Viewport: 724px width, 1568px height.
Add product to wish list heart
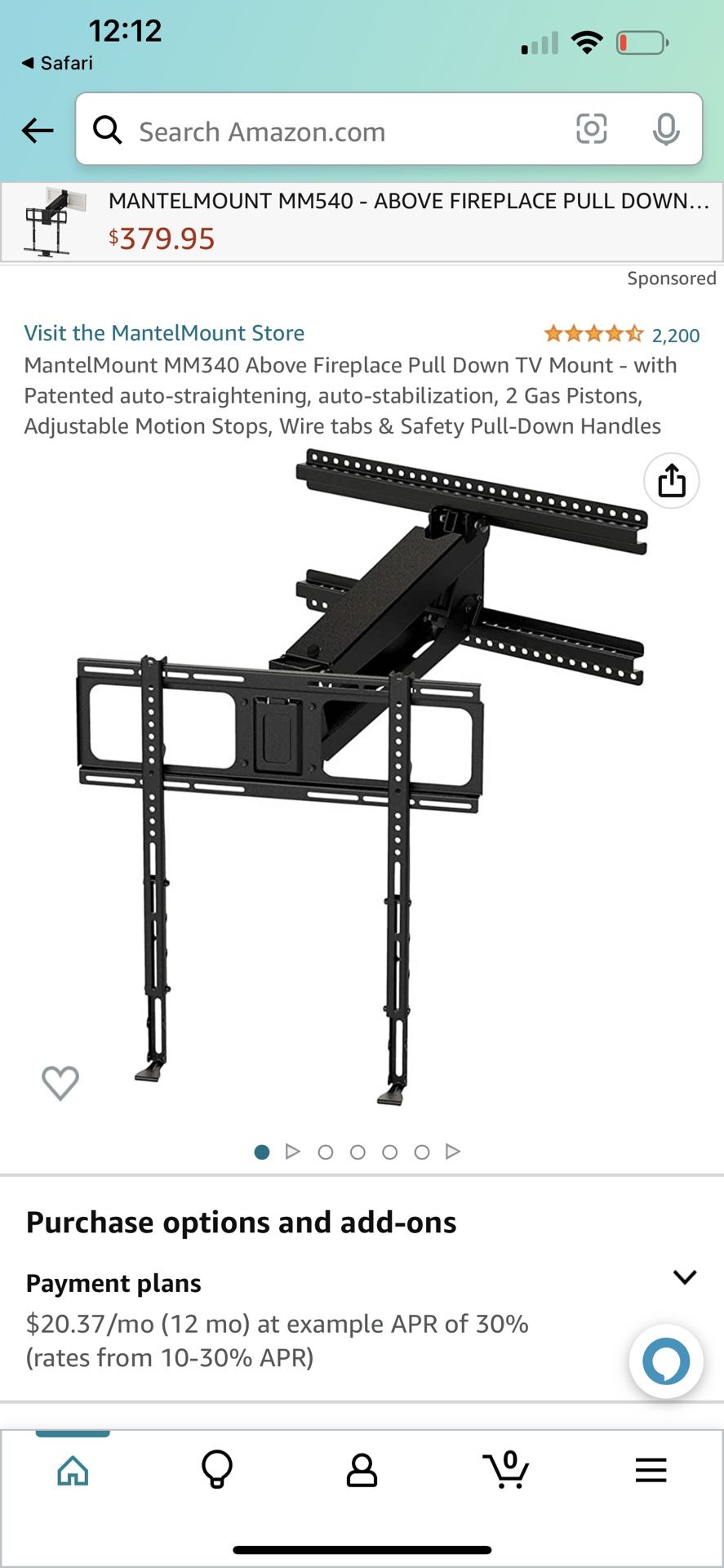coord(60,1083)
